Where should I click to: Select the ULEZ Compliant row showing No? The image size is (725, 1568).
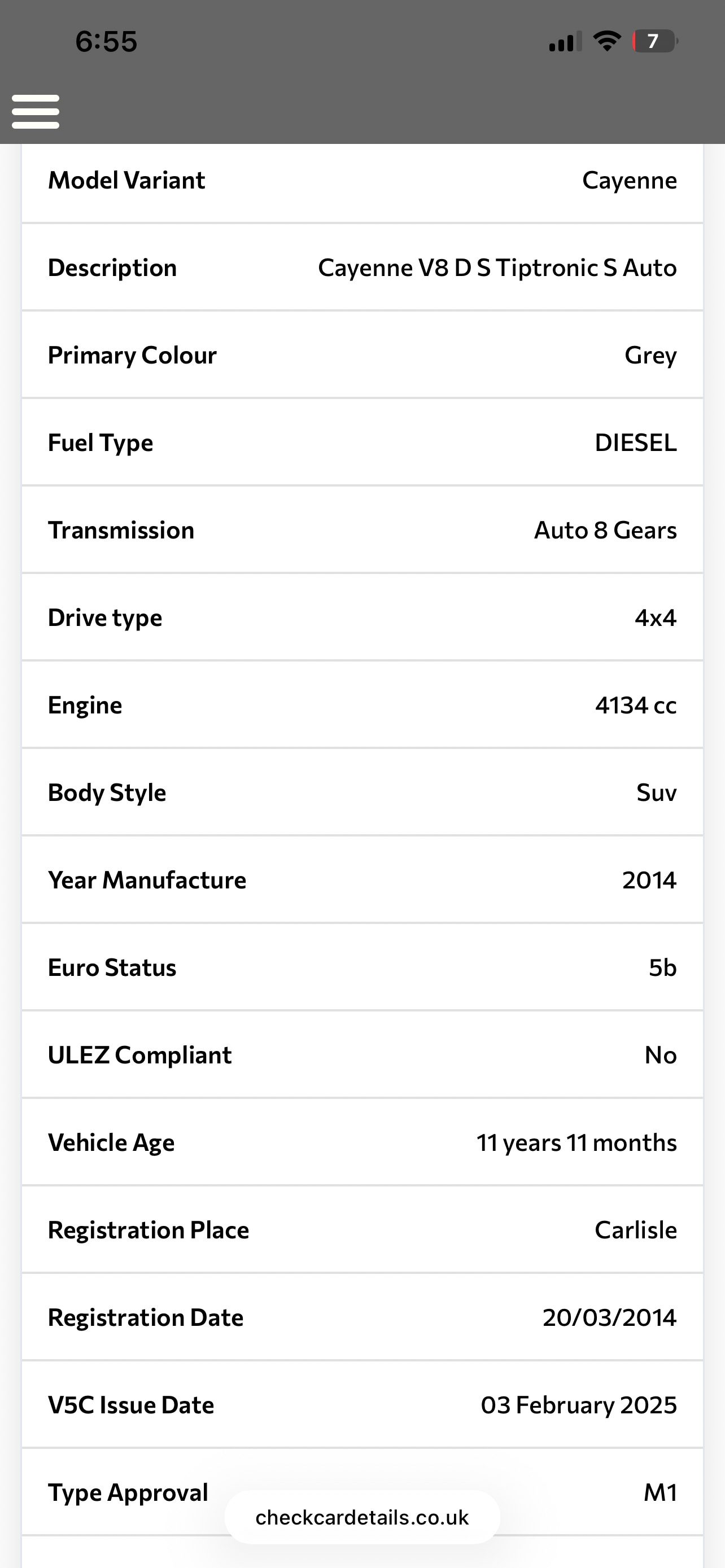[361, 1055]
